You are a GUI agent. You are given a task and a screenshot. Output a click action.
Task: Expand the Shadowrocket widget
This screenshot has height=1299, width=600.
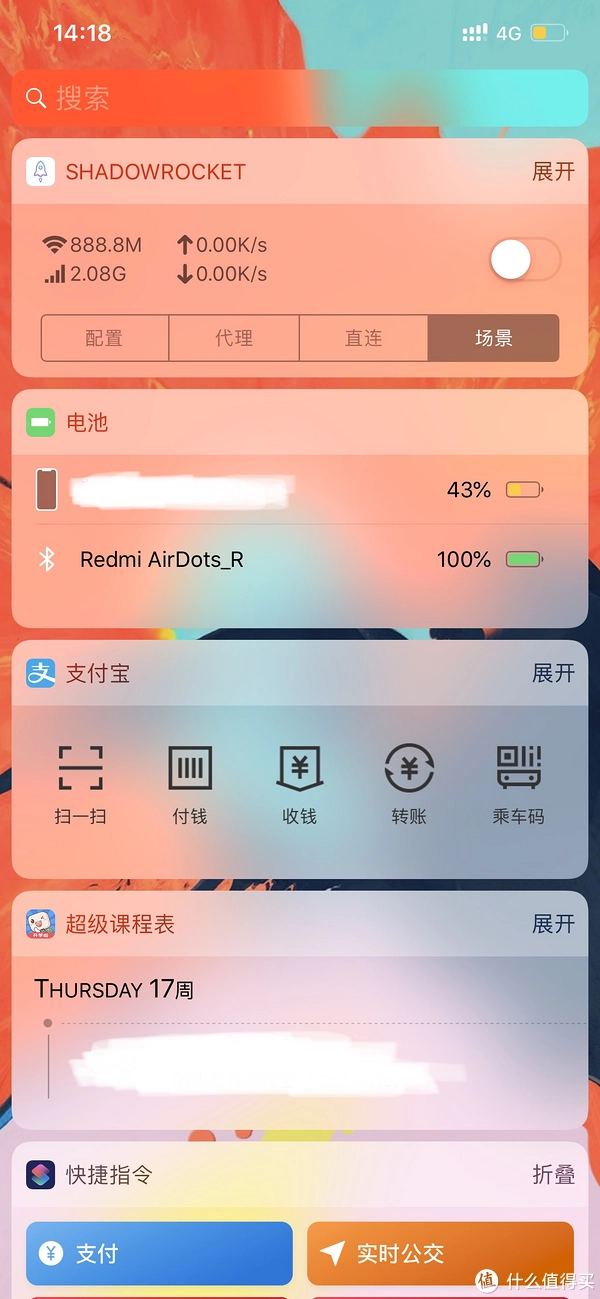pos(553,172)
